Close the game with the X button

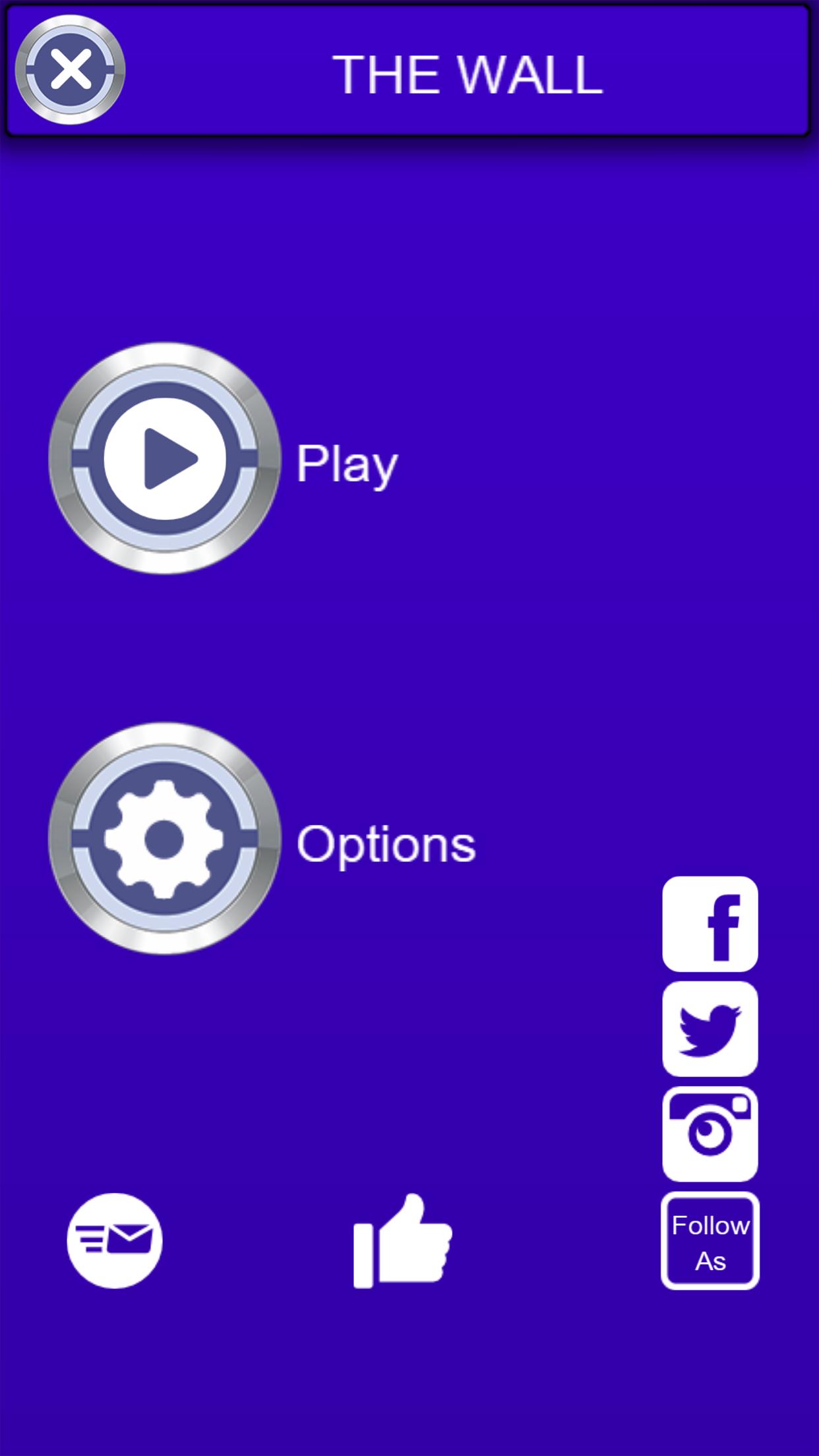point(70,69)
